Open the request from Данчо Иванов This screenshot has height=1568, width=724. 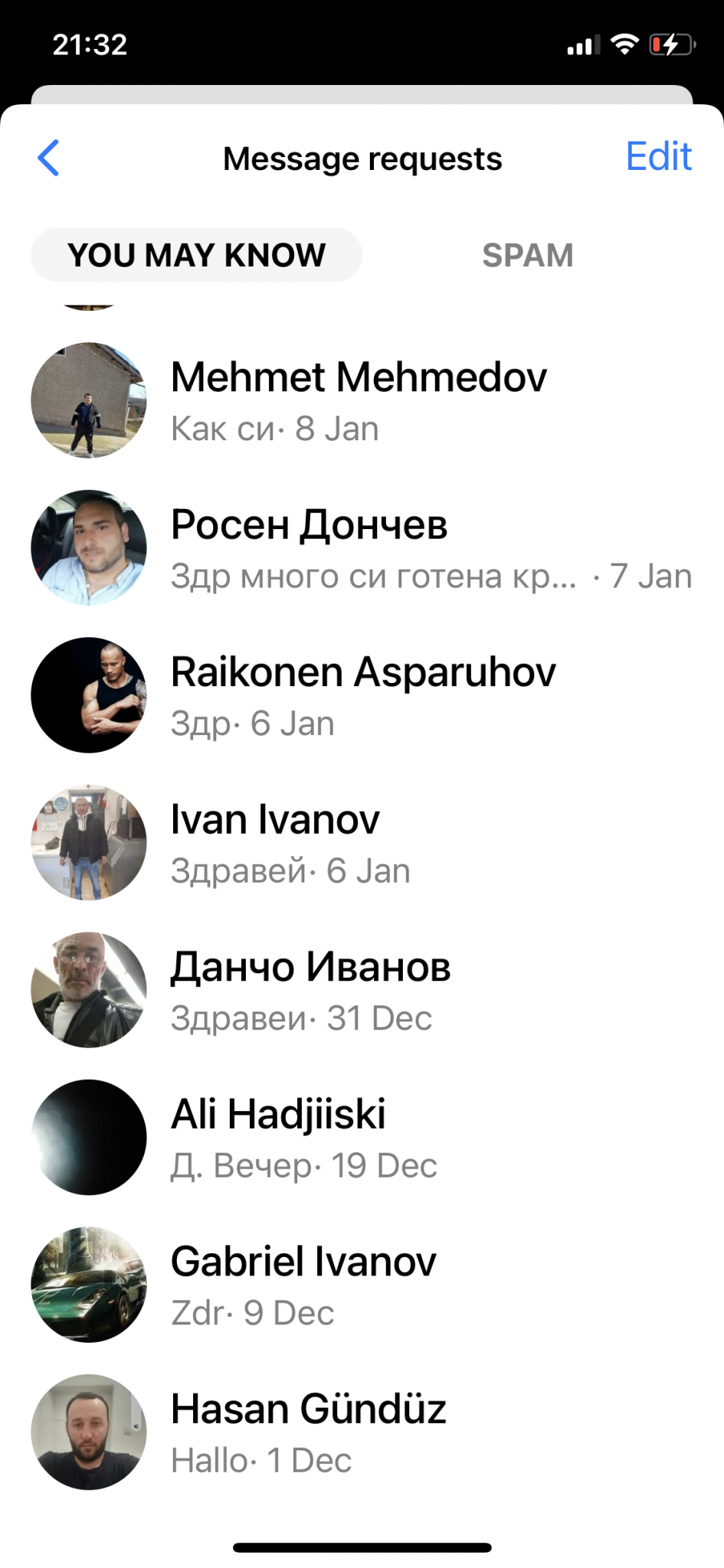click(x=359, y=990)
